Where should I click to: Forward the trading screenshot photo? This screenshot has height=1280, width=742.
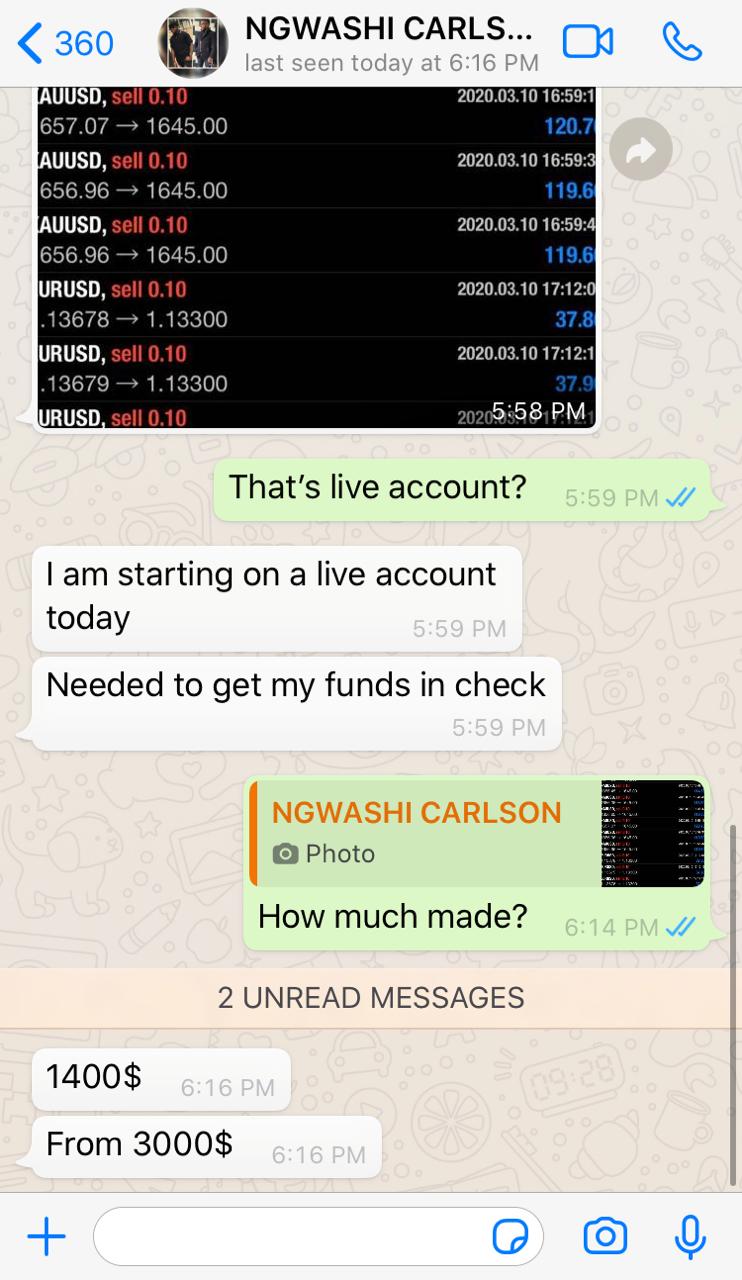pyautogui.click(x=640, y=151)
